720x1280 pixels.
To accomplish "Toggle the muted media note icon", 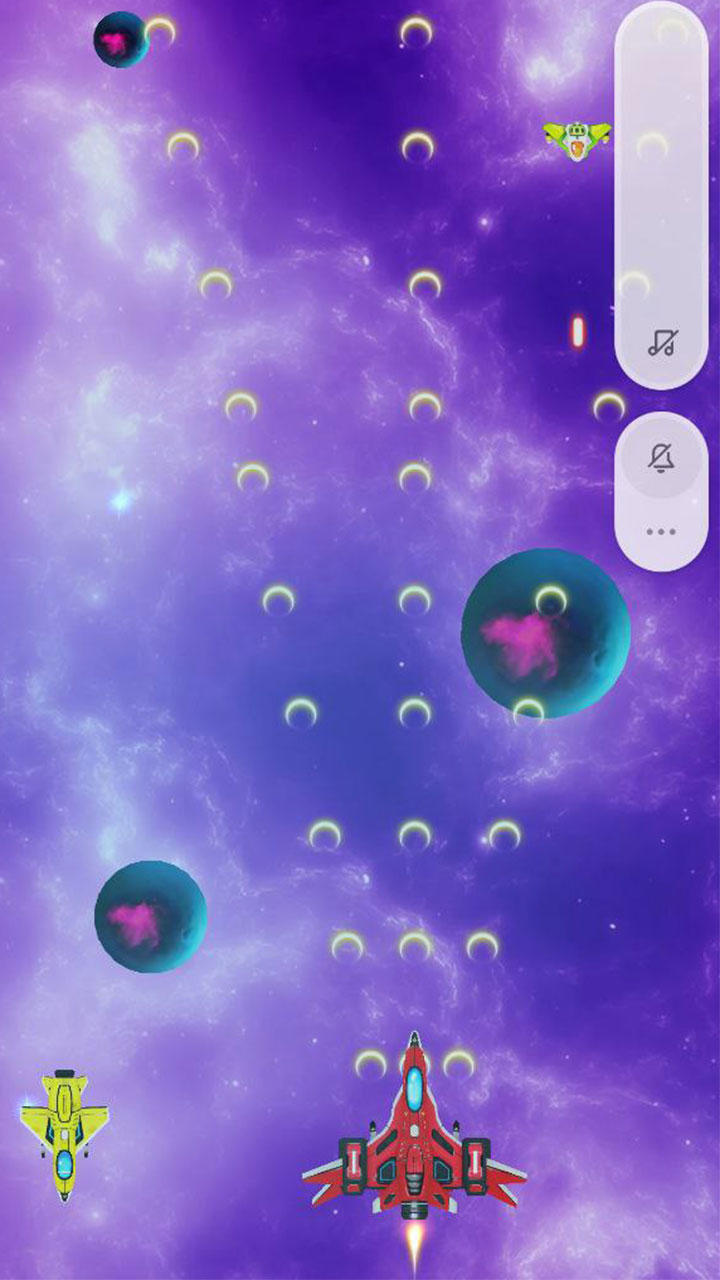I will click(661, 342).
